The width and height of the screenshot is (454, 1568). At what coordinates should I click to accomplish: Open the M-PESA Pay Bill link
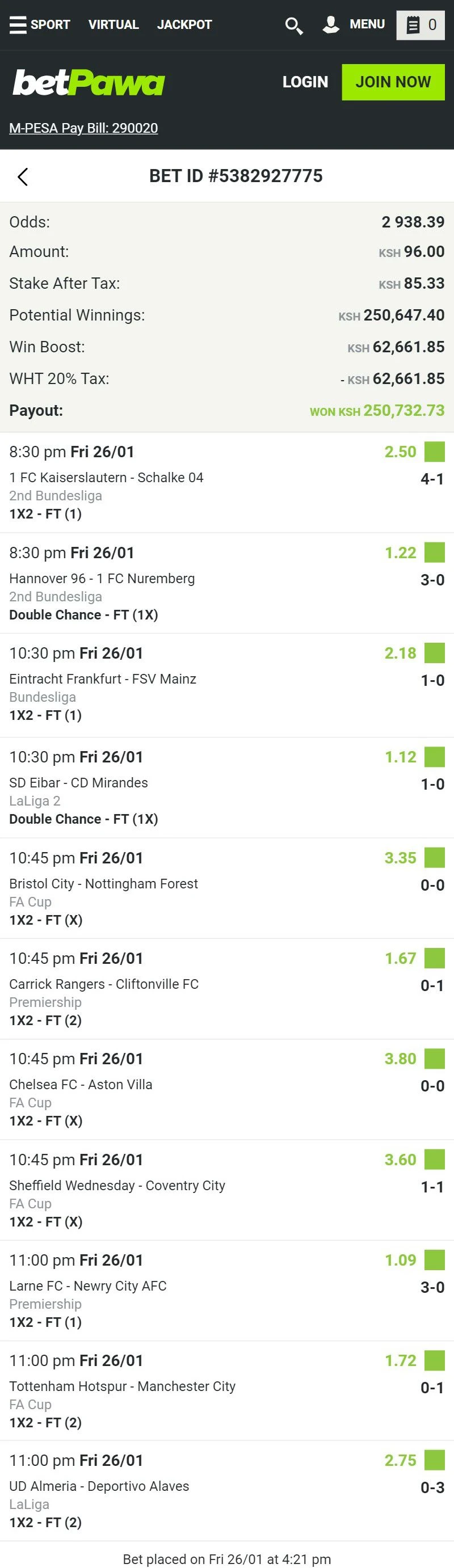click(83, 128)
